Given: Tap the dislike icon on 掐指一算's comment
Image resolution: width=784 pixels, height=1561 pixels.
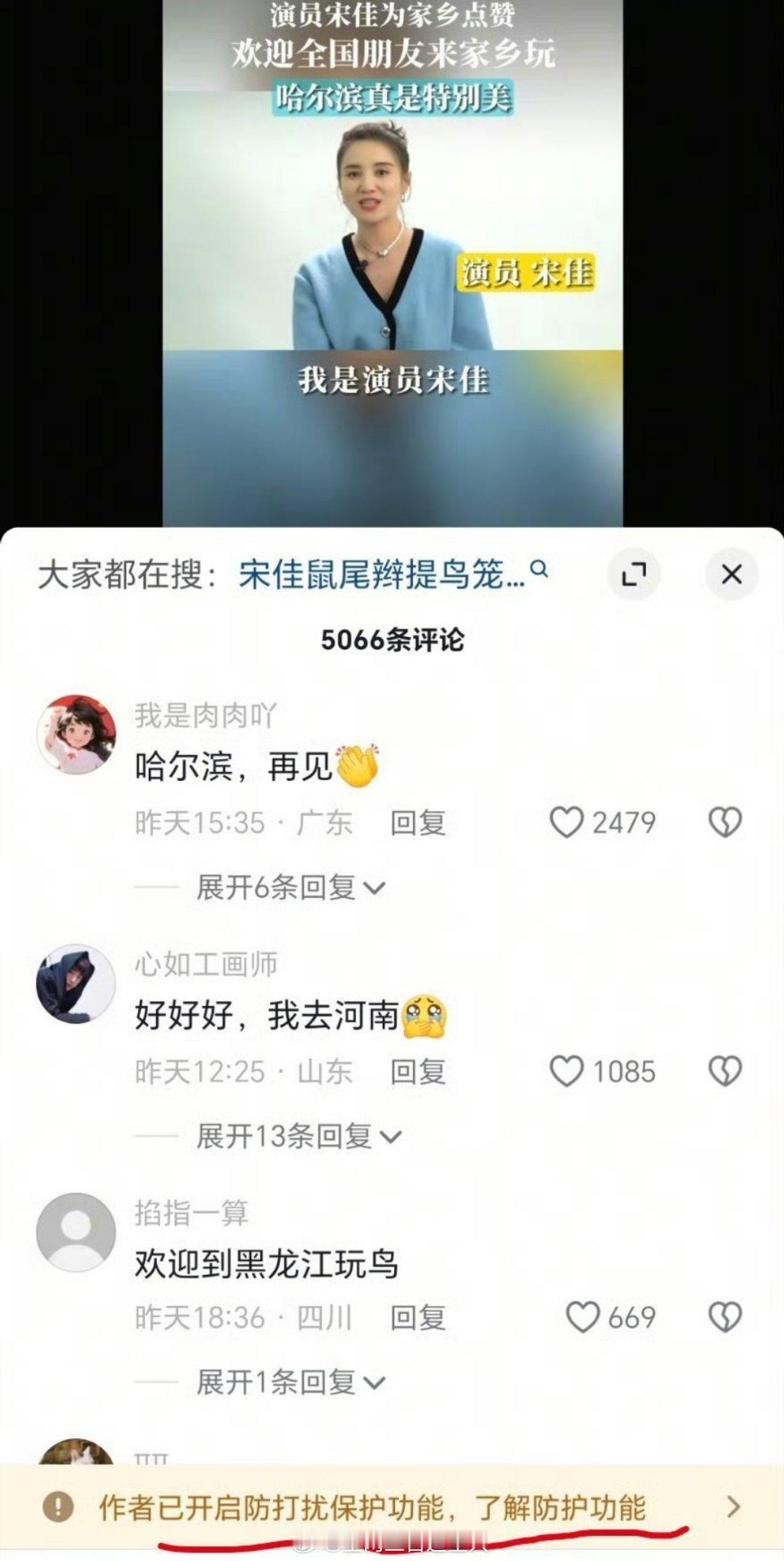Looking at the screenshot, I should tap(726, 1316).
